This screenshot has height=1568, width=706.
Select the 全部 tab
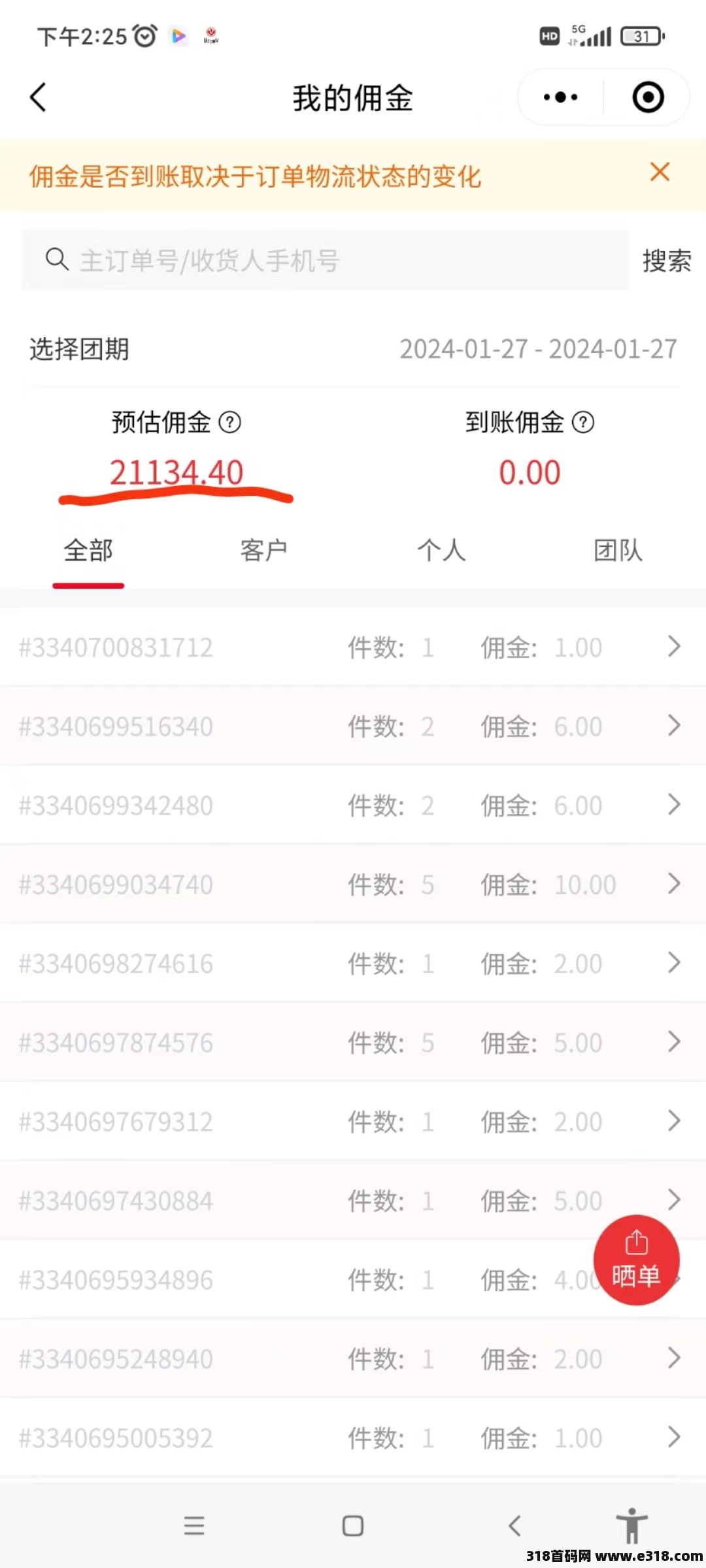88,550
